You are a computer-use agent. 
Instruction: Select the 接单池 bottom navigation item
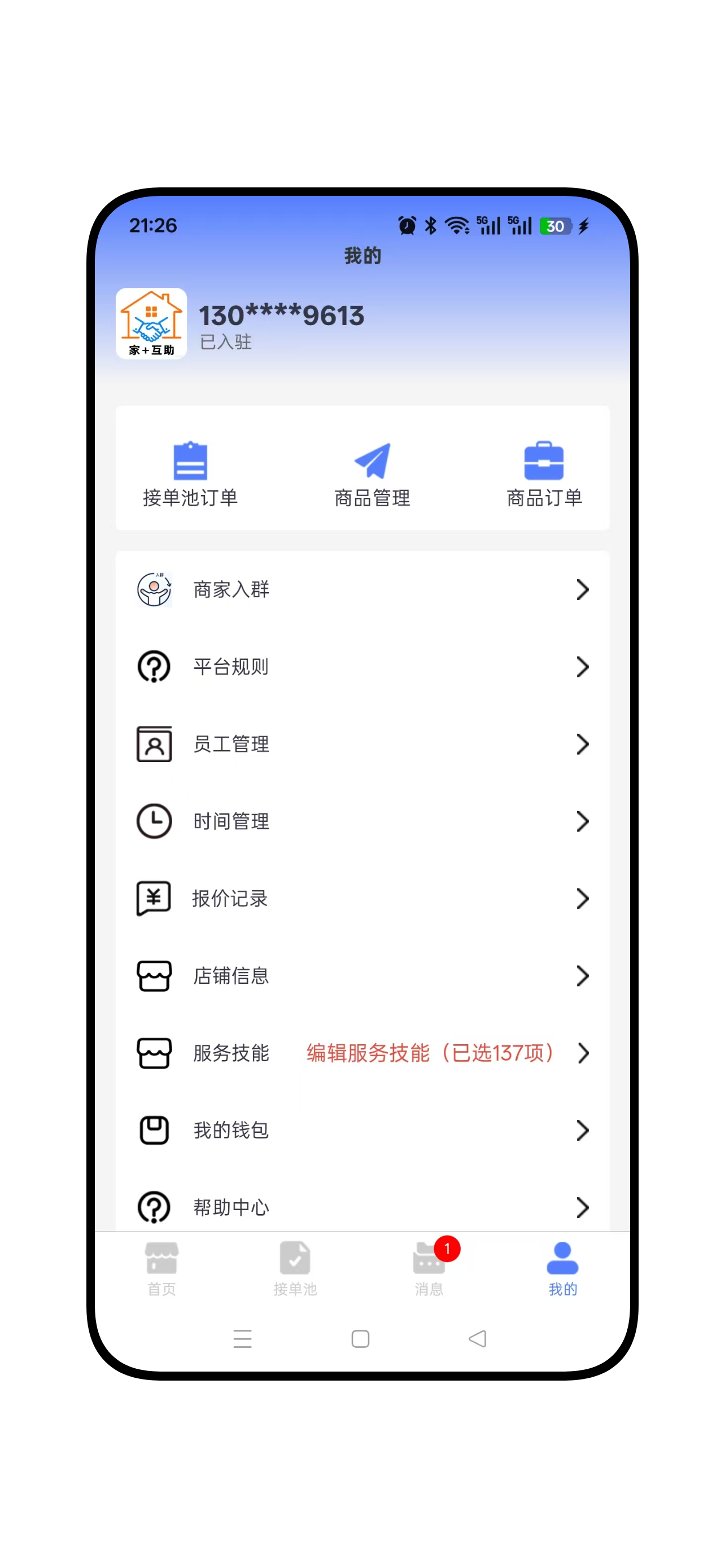pyautogui.click(x=295, y=1268)
